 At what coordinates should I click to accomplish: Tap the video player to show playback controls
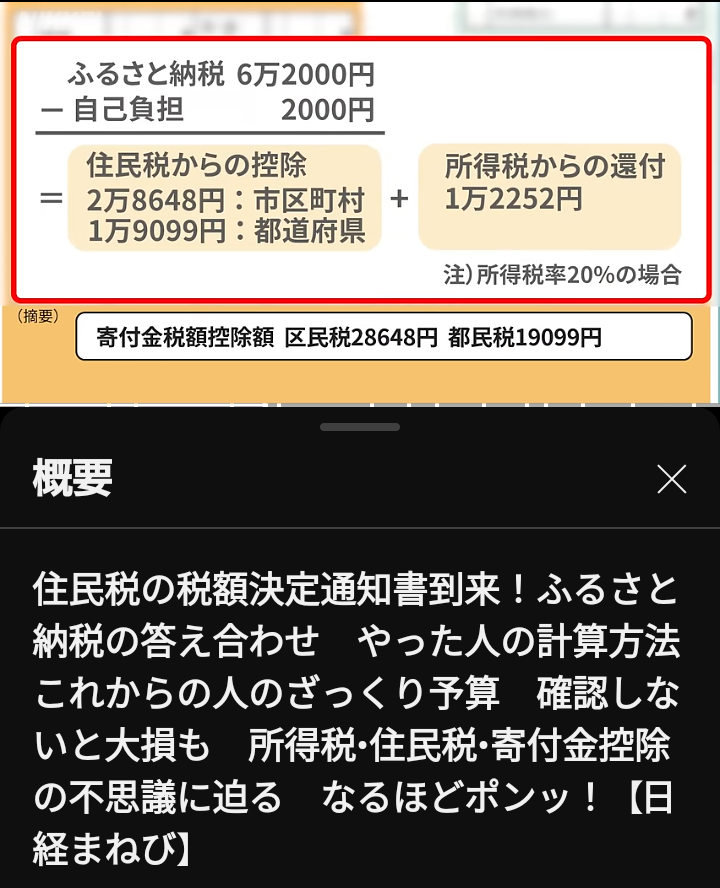(360, 200)
